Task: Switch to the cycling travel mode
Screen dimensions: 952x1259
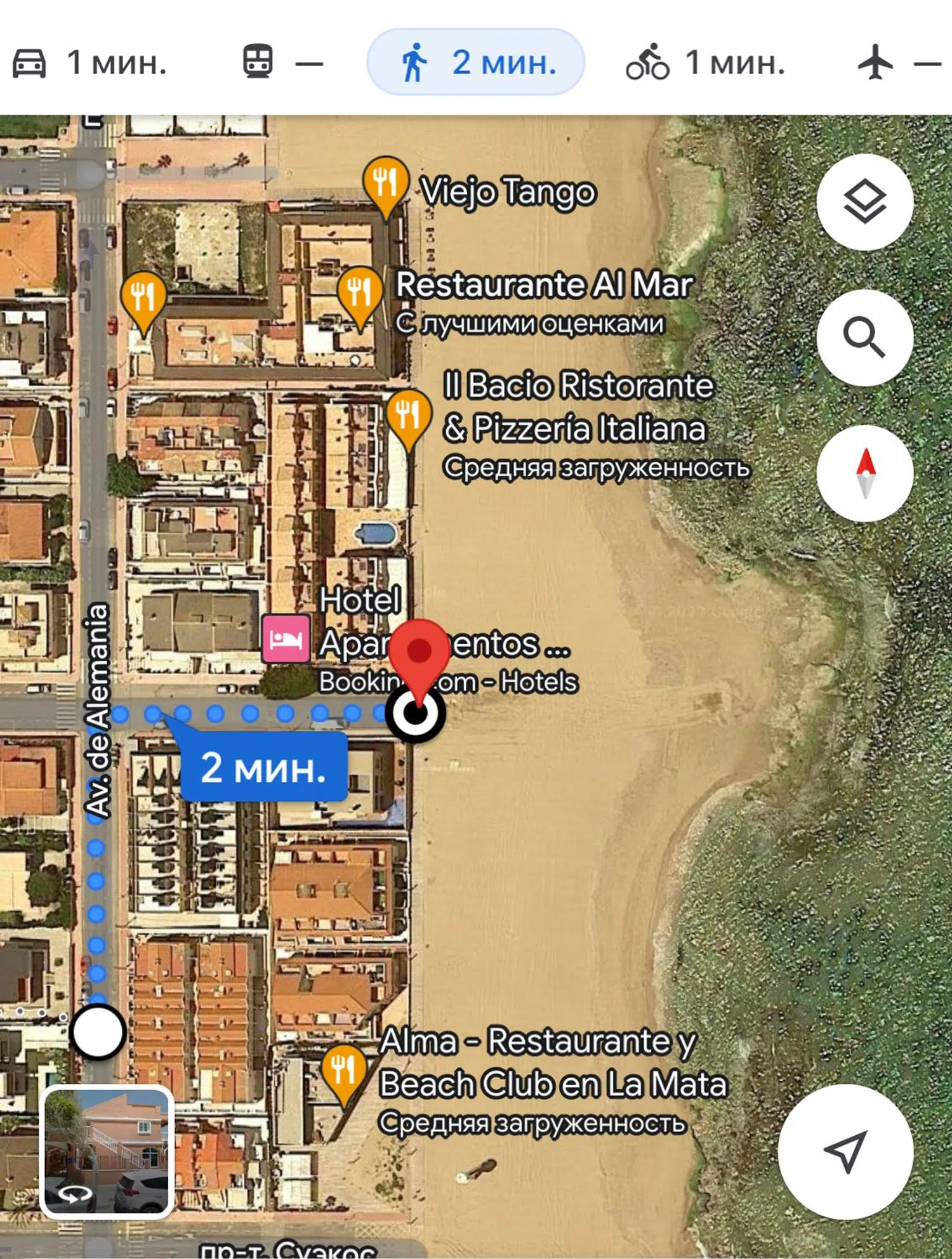Action: pyautogui.click(x=706, y=63)
